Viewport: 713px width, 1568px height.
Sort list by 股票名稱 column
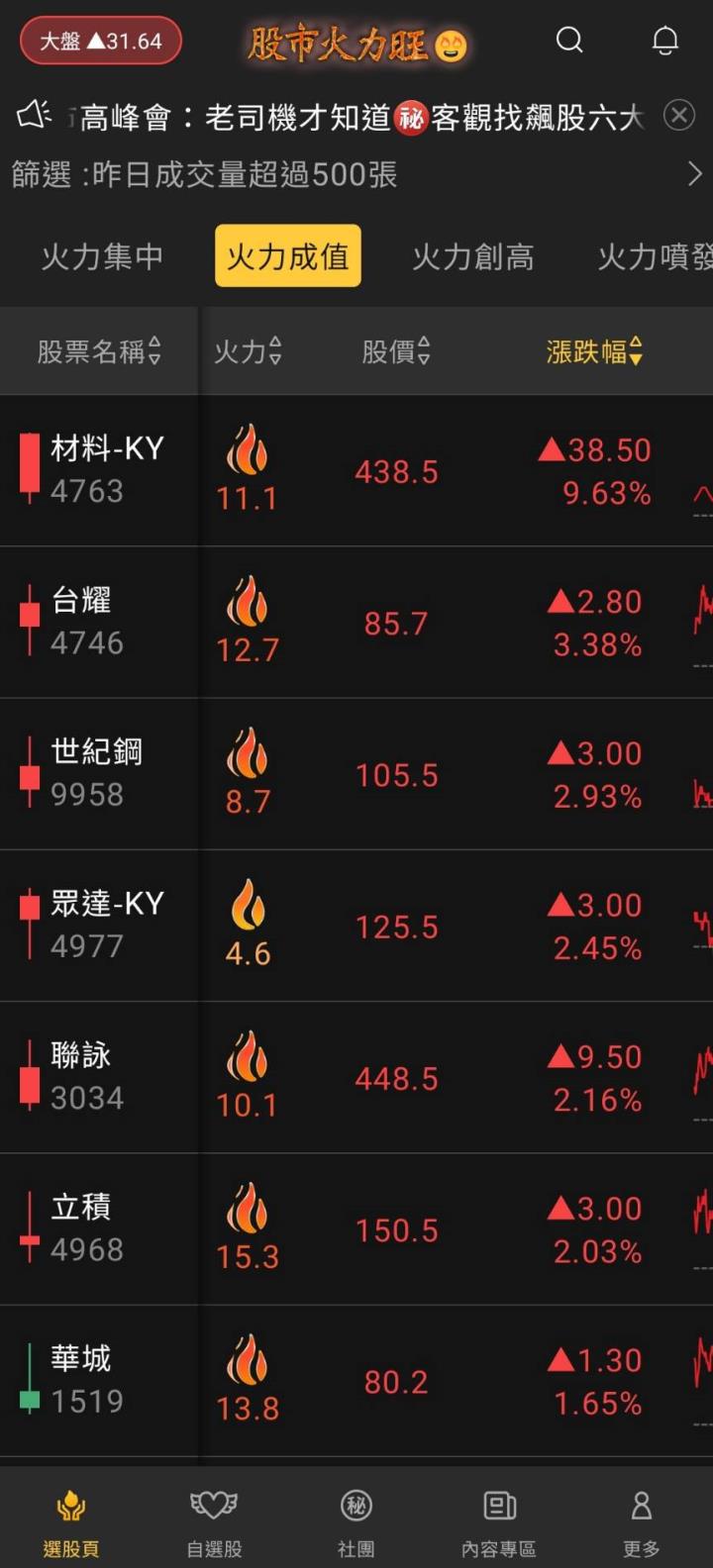tap(98, 351)
